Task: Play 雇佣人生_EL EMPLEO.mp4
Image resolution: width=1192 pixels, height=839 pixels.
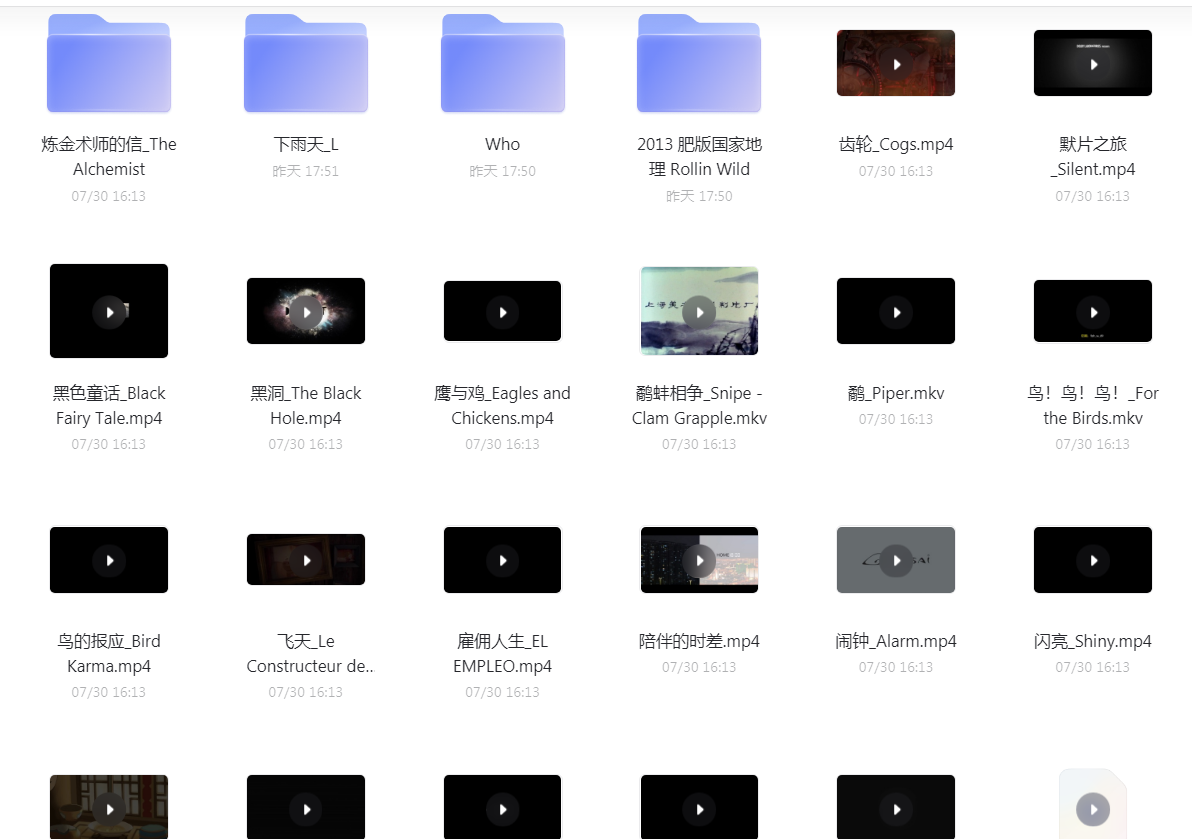Action: pos(503,560)
